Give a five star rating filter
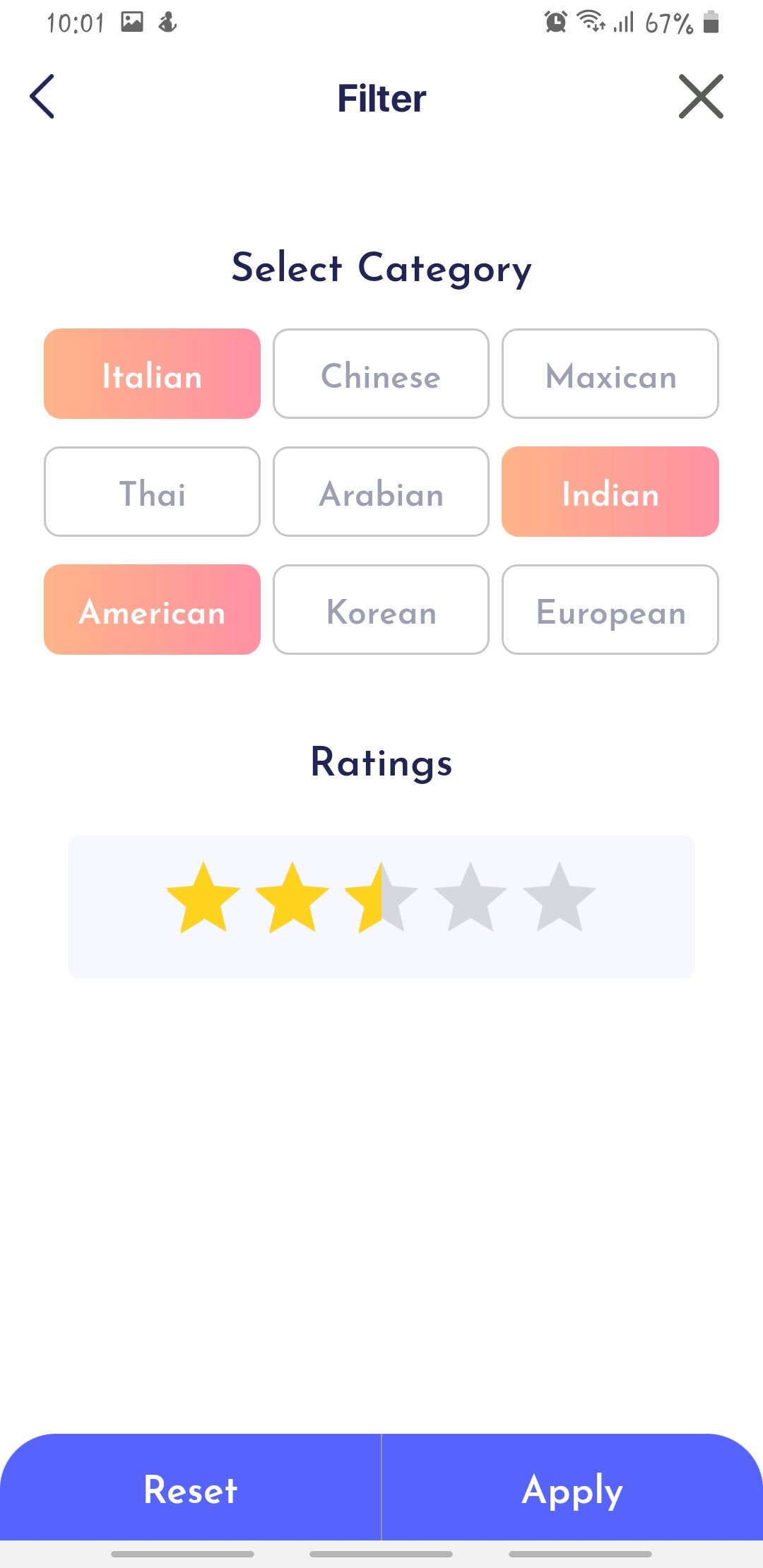The width and height of the screenshot is (763, 1568). 560,899
